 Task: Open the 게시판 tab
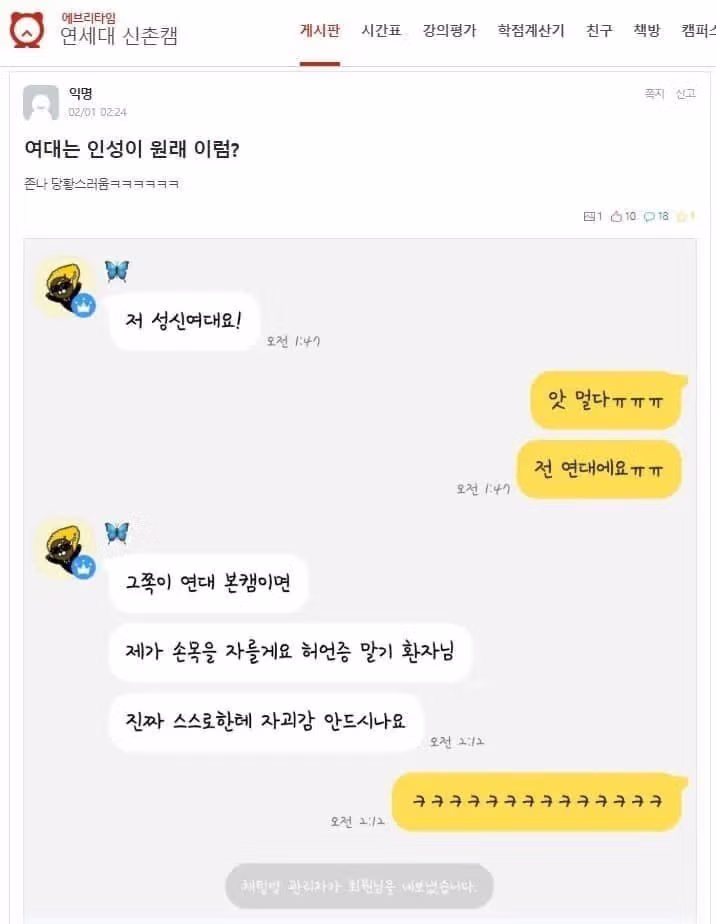click(x=320, y=30)
